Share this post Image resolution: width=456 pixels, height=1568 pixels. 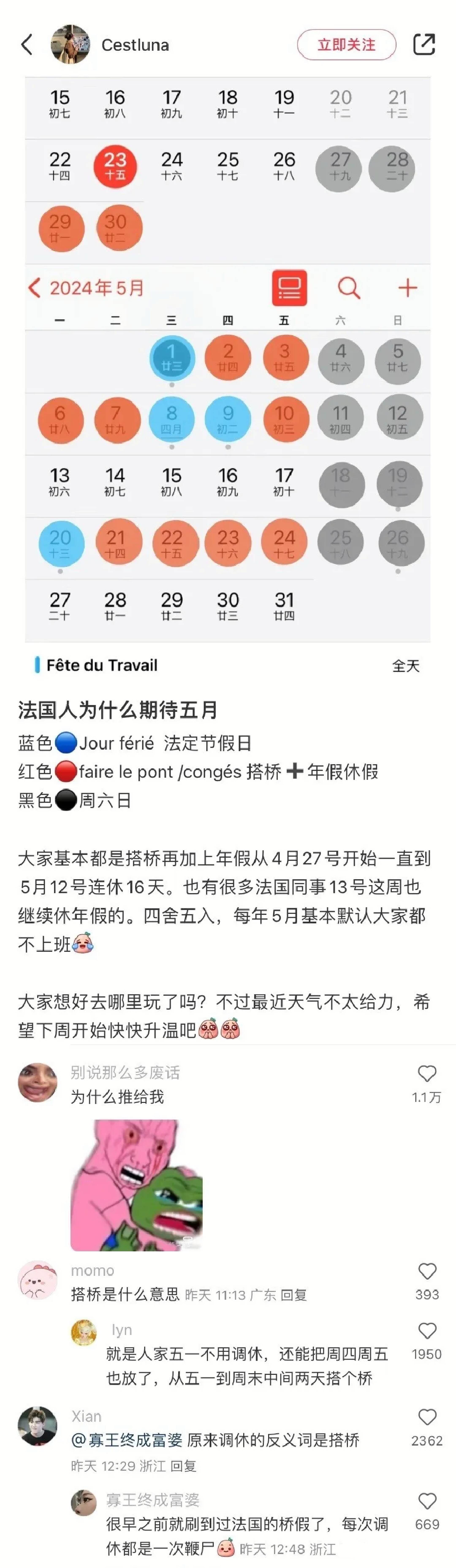click(x=424, y=44)
